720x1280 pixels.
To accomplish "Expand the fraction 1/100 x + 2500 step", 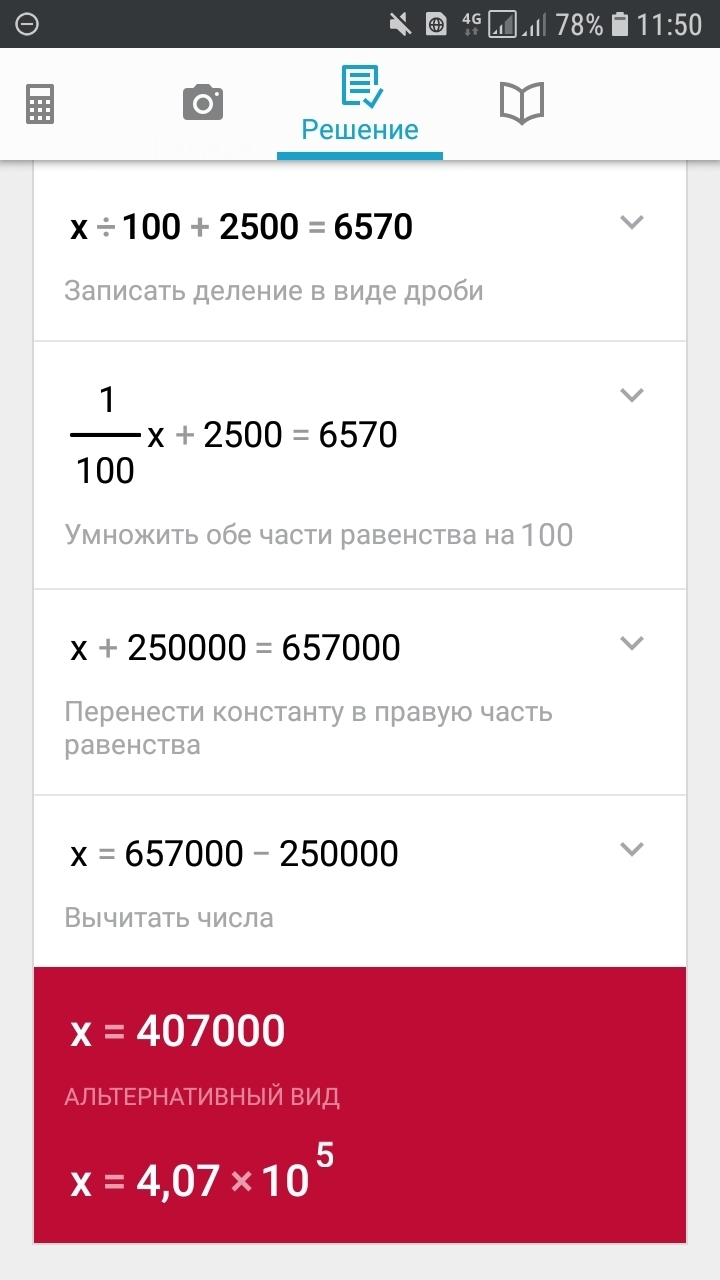I will coord(631,395).
